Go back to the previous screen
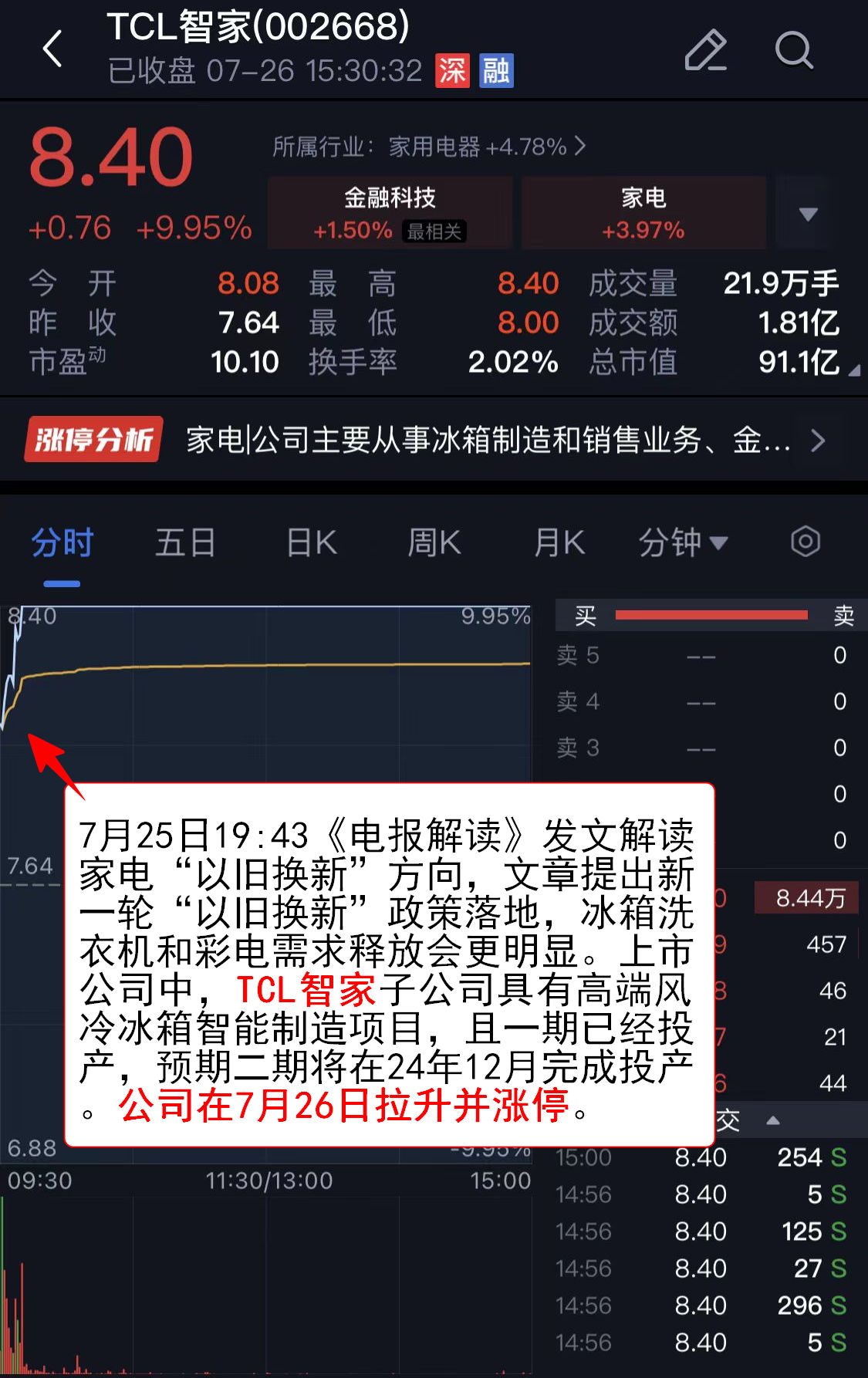This screenshot has width=868, height=1378. (52, 49)
